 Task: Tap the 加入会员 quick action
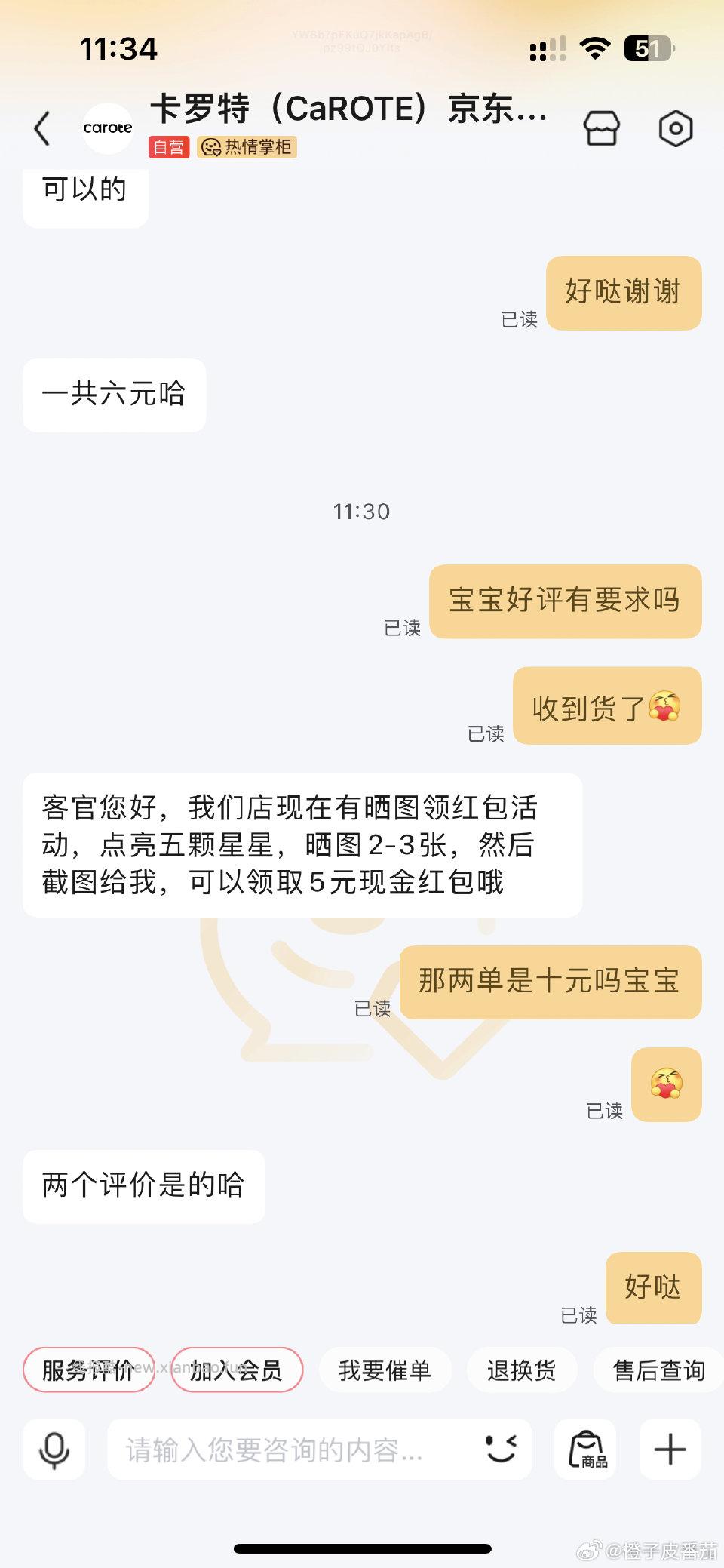coord(237,1370)
